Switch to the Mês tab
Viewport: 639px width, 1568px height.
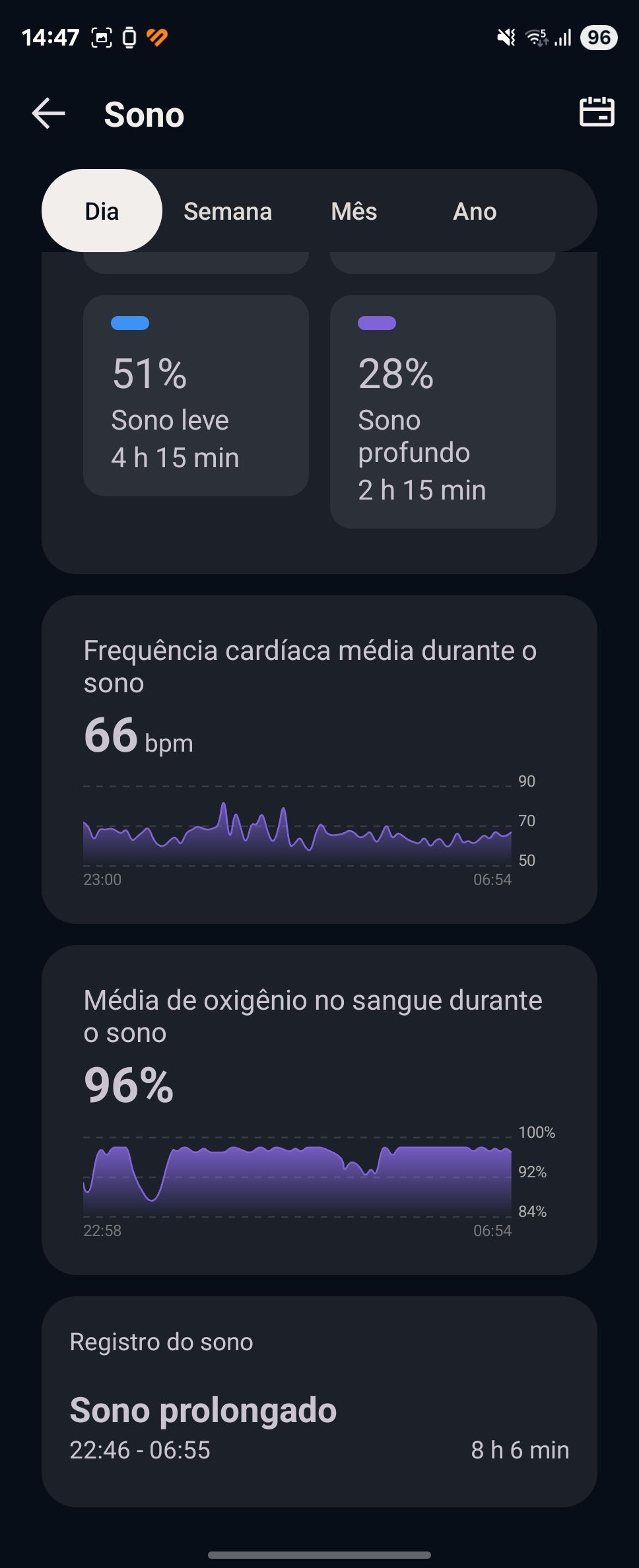(x=354, y=211)
